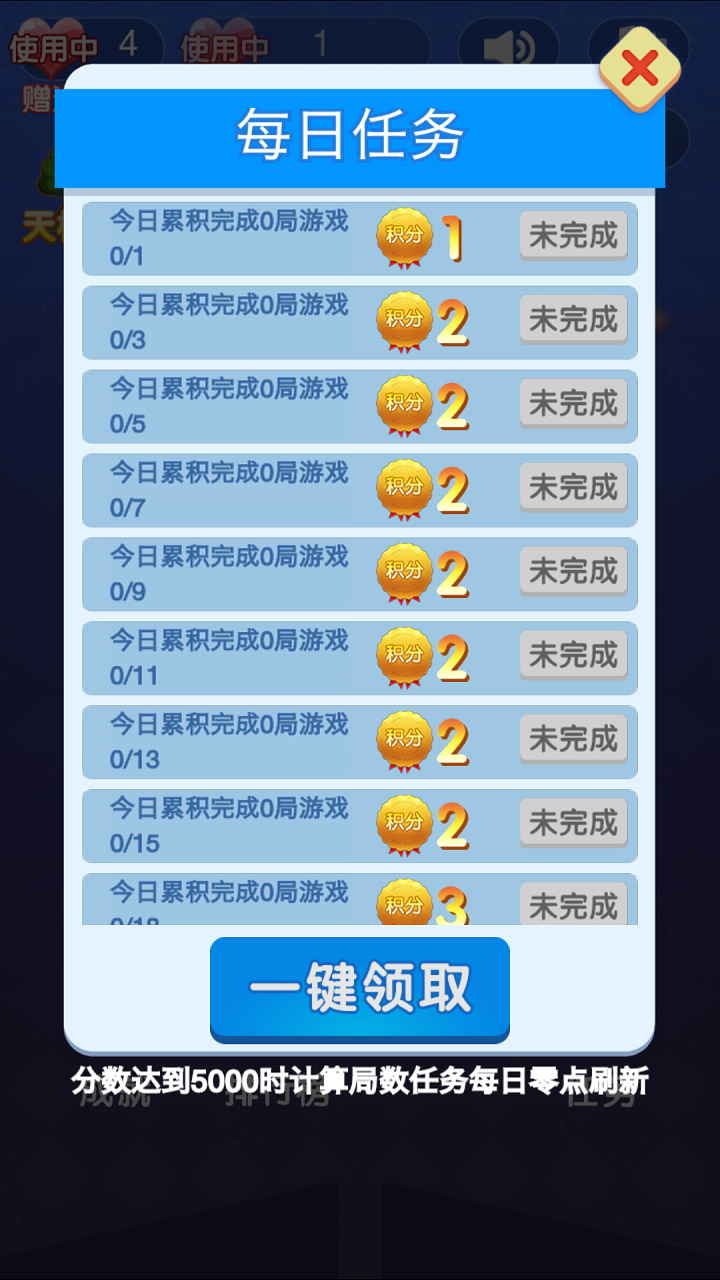Mute the game sound via the speaker icon
This screenshot has width=720, height=1280.
point(508,44)
